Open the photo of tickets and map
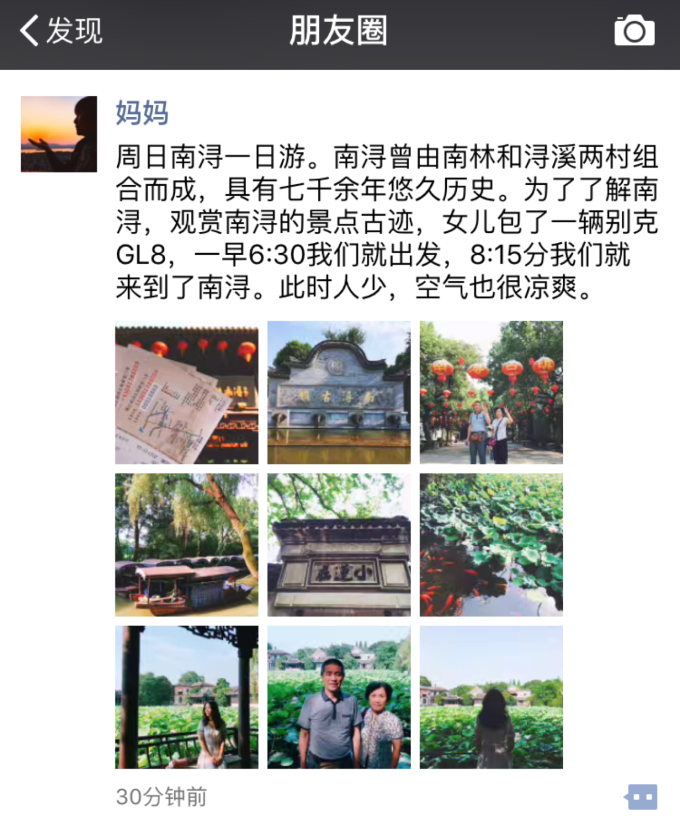The width and height of the screenshot is (680, 836). coord(186,393)
